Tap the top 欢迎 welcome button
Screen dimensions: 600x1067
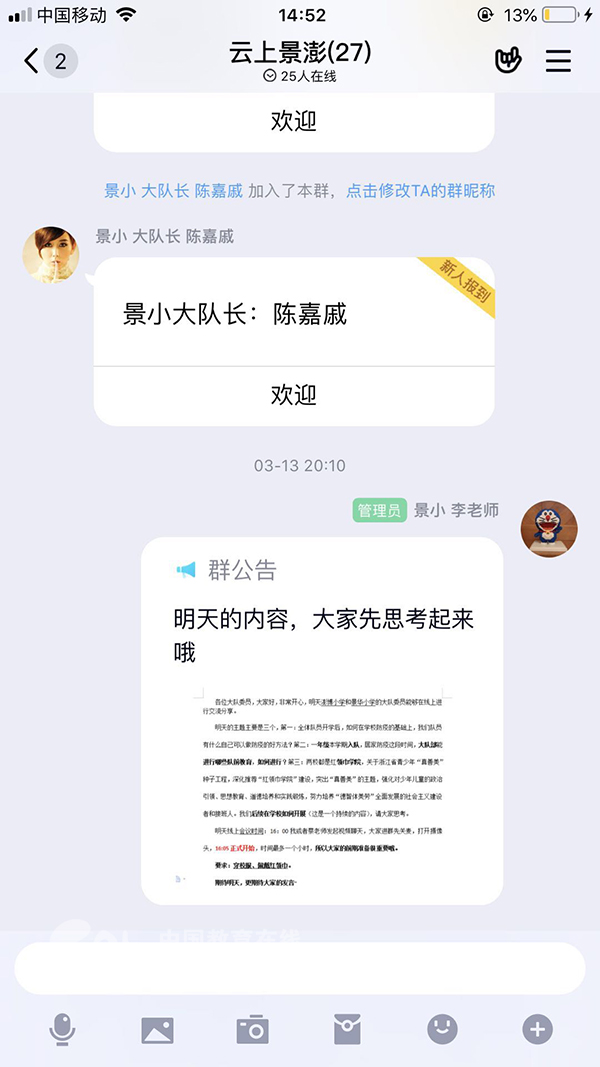pyautogui.click(x=294, y=121)
